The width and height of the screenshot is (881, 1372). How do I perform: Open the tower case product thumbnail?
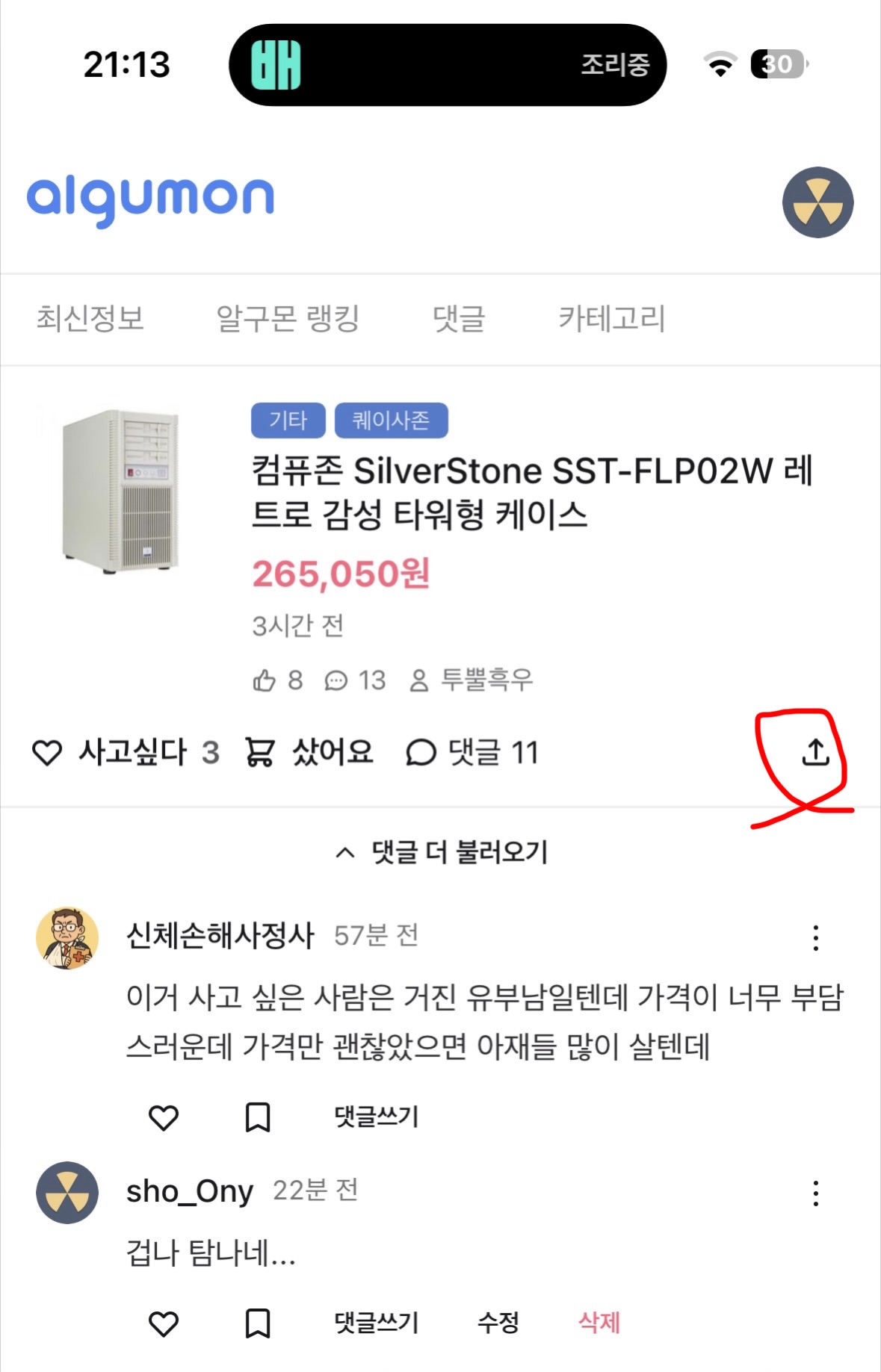coord(121,491)
